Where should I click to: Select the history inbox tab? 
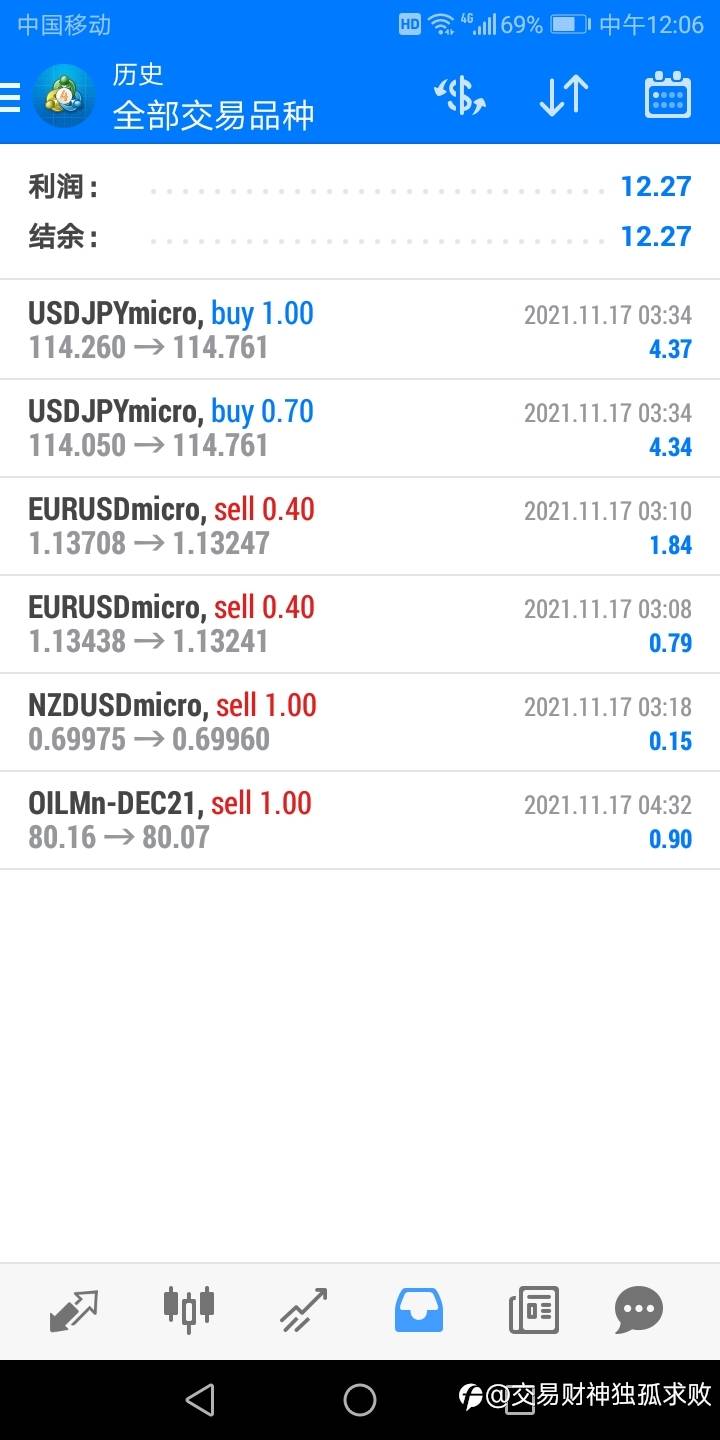[x=419, y=1310]
